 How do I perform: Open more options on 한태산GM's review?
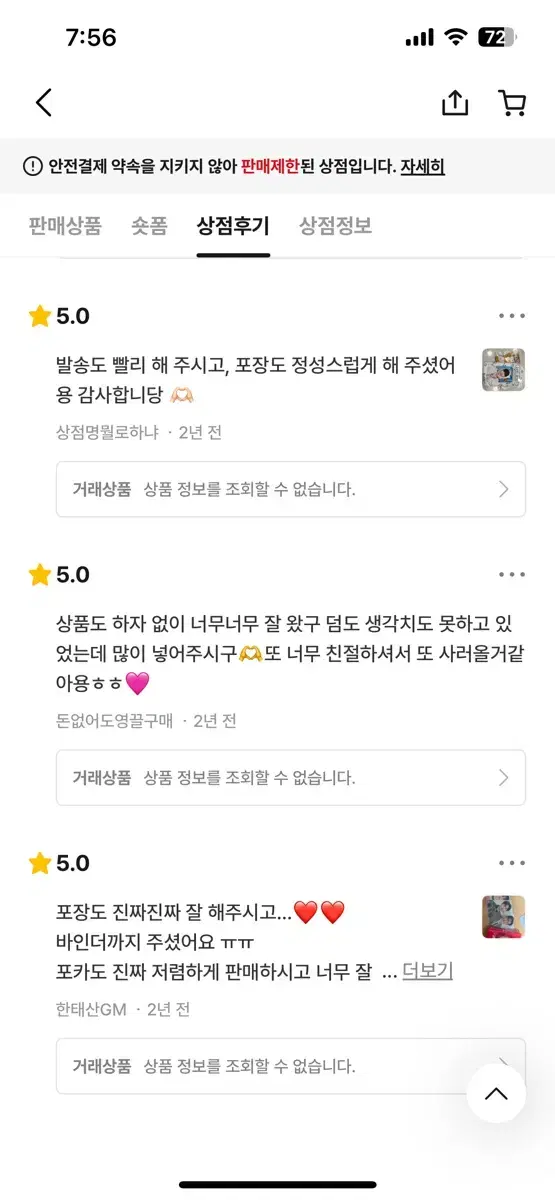click(512, 863)
